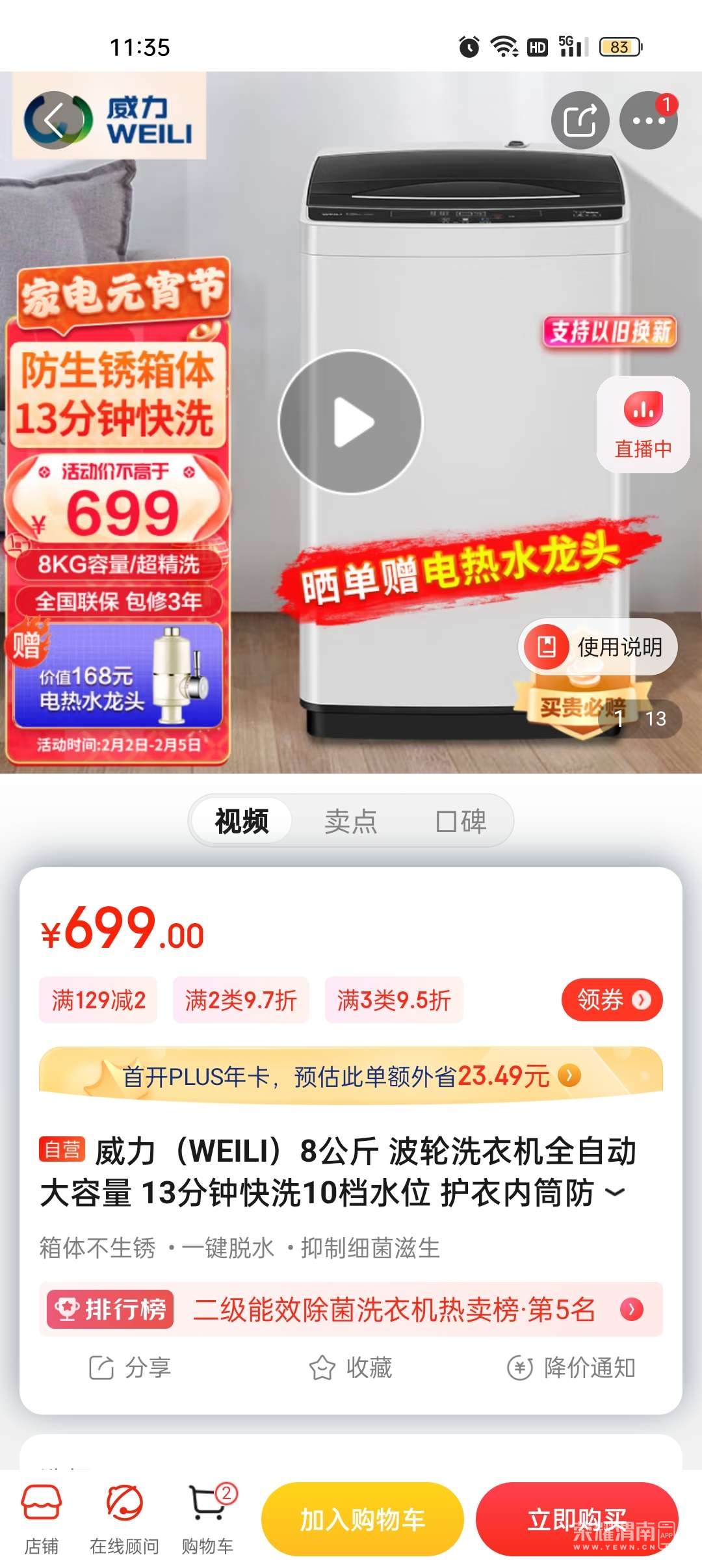Open the 购物车 shopping cart
Screen dimensions: 702x1568
pyautogui.click(x=208, y=1519)
